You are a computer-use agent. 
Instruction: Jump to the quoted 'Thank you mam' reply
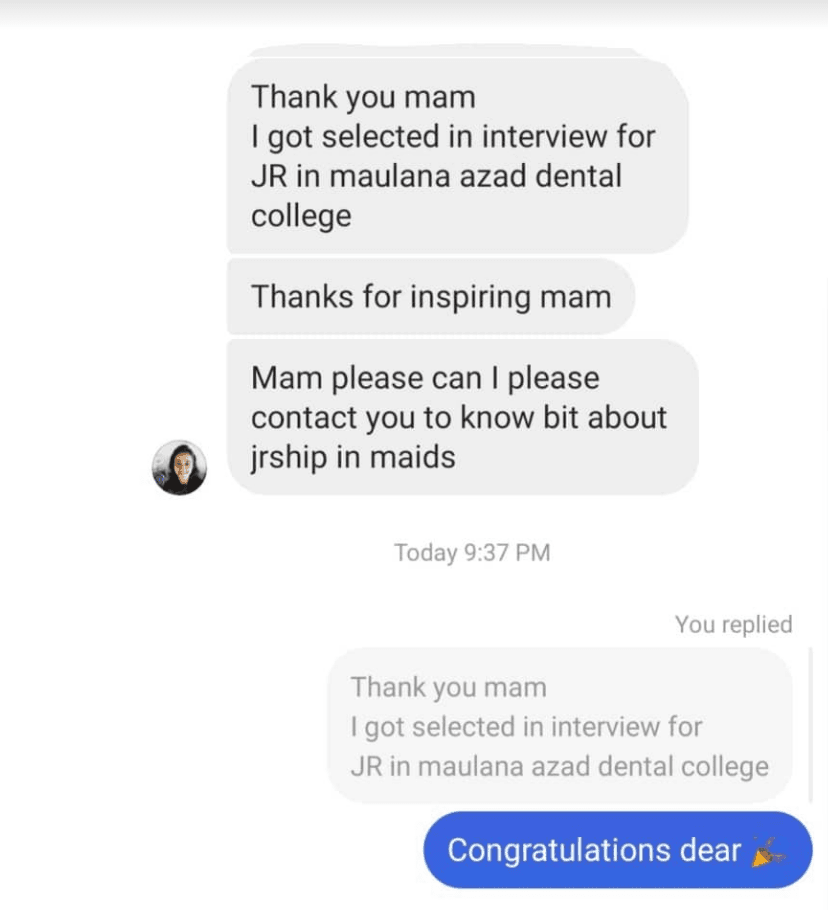point(559,726)
